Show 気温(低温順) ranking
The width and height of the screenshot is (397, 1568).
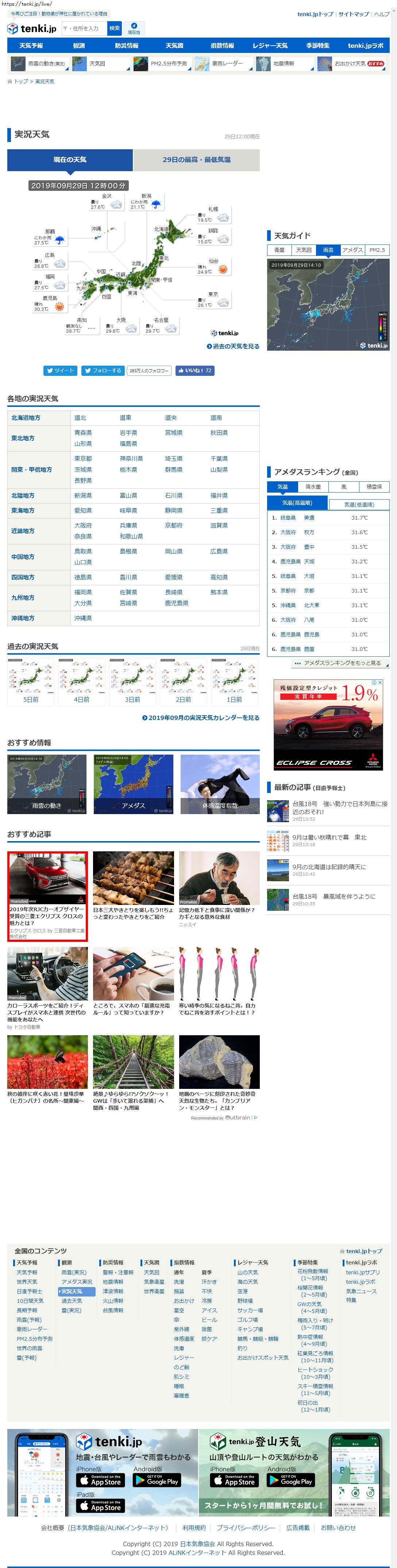coord(359,504)
